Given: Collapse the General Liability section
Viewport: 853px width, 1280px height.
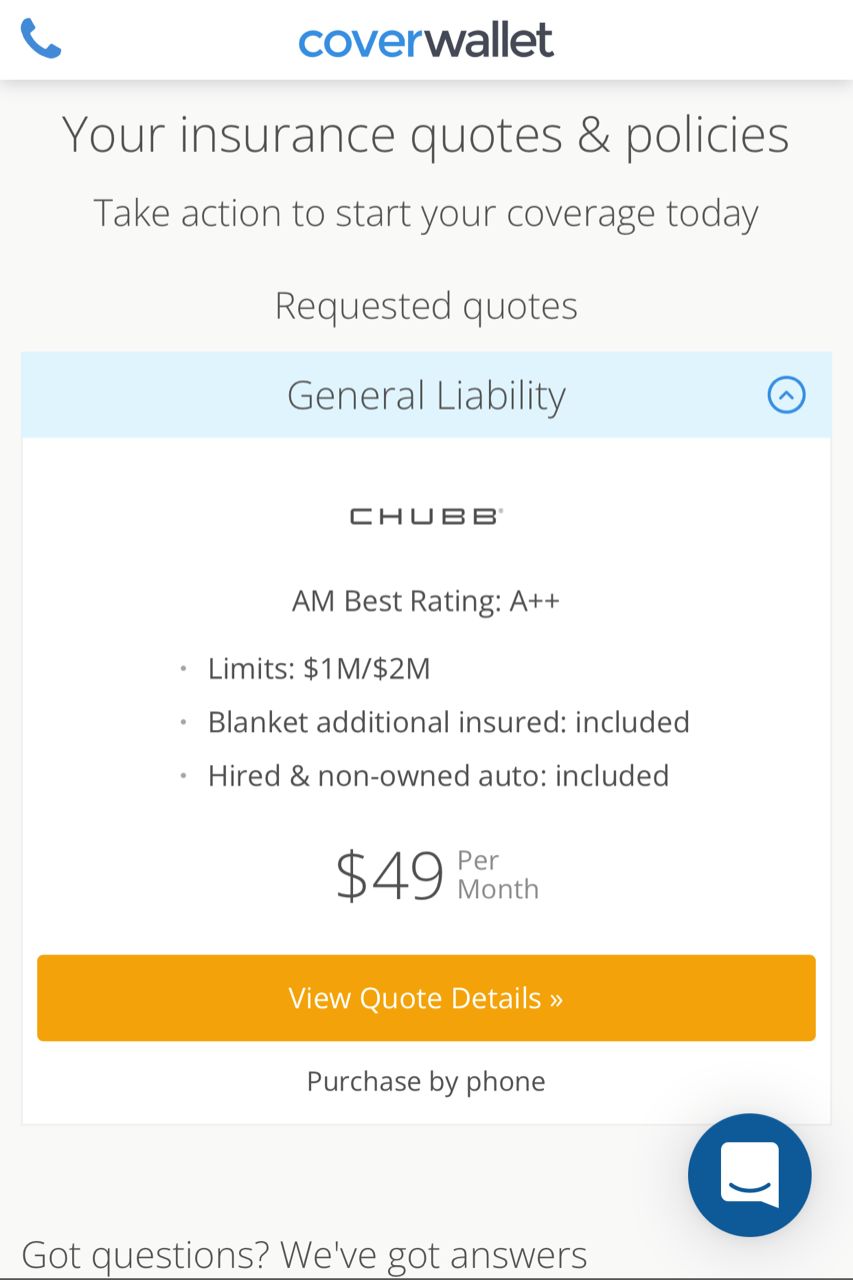Looking at the screenshot, I should click(x=786, y=396).
